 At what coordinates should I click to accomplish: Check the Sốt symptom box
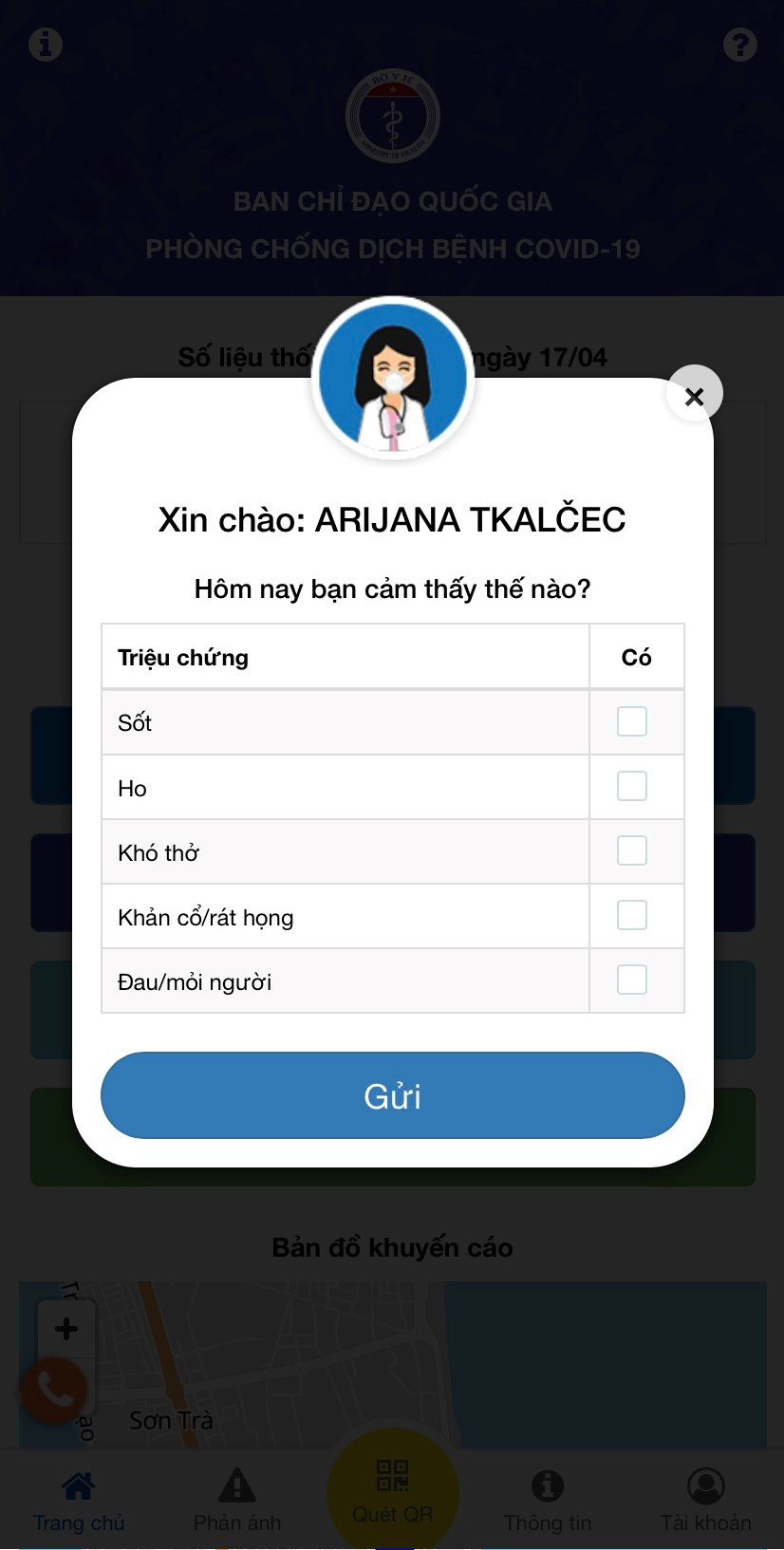pos(632,721)
